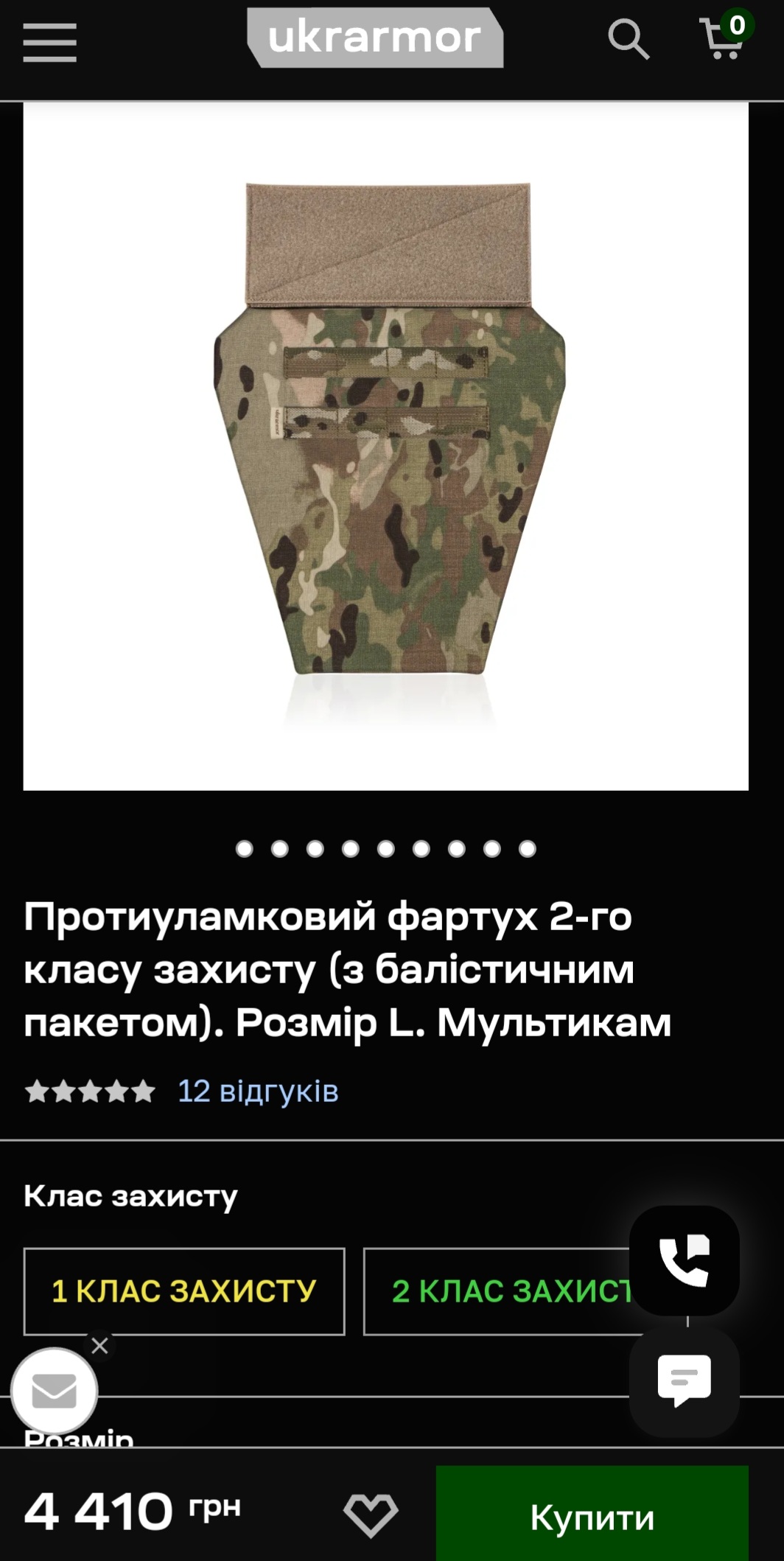Screen dimensions: 784x1561
Task: Jump to the last image gallery dot
Action: tap(528, 849)
